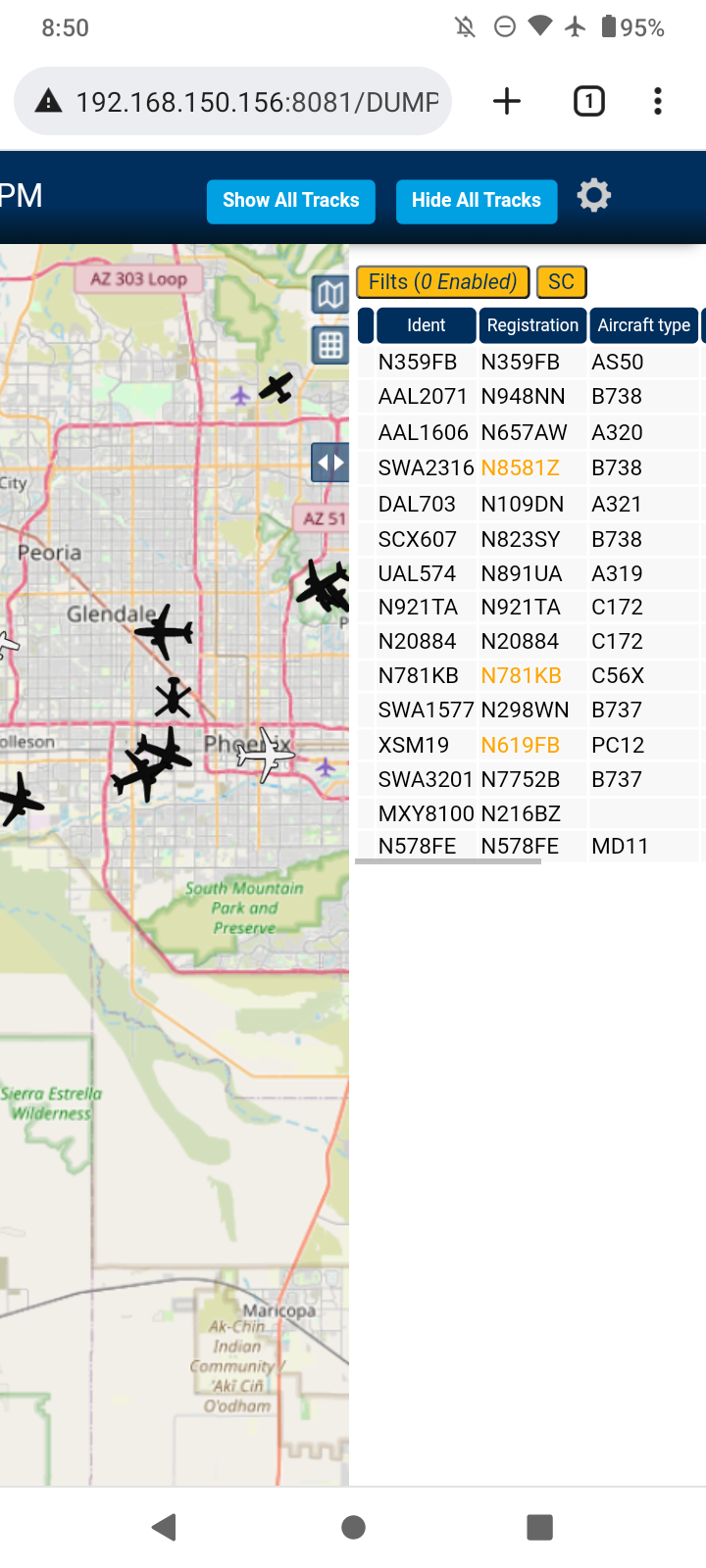The image size is (706, 1568).
Task: Sort by Aircraft type column
Action: pyautogui.click(x=644, y=325)
